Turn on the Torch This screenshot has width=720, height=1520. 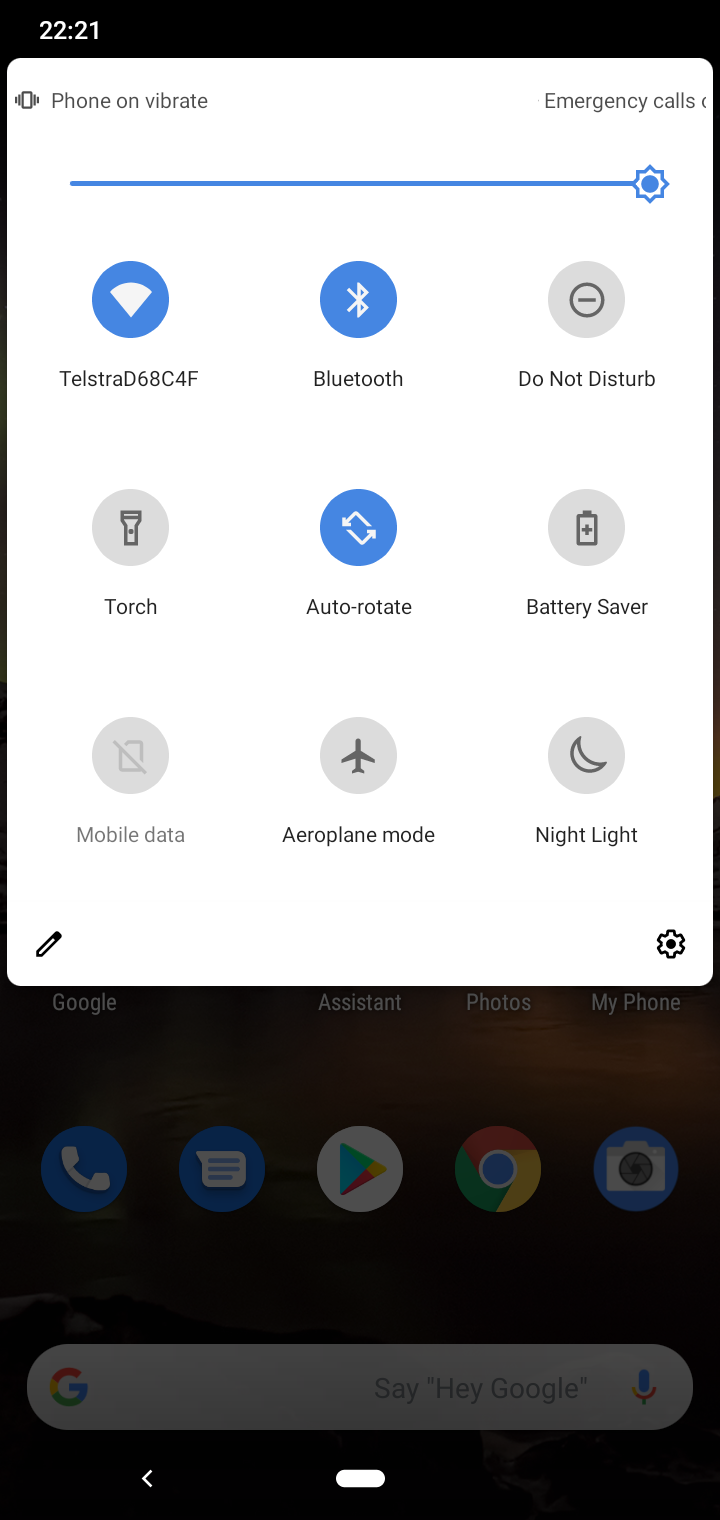(130, 527)
